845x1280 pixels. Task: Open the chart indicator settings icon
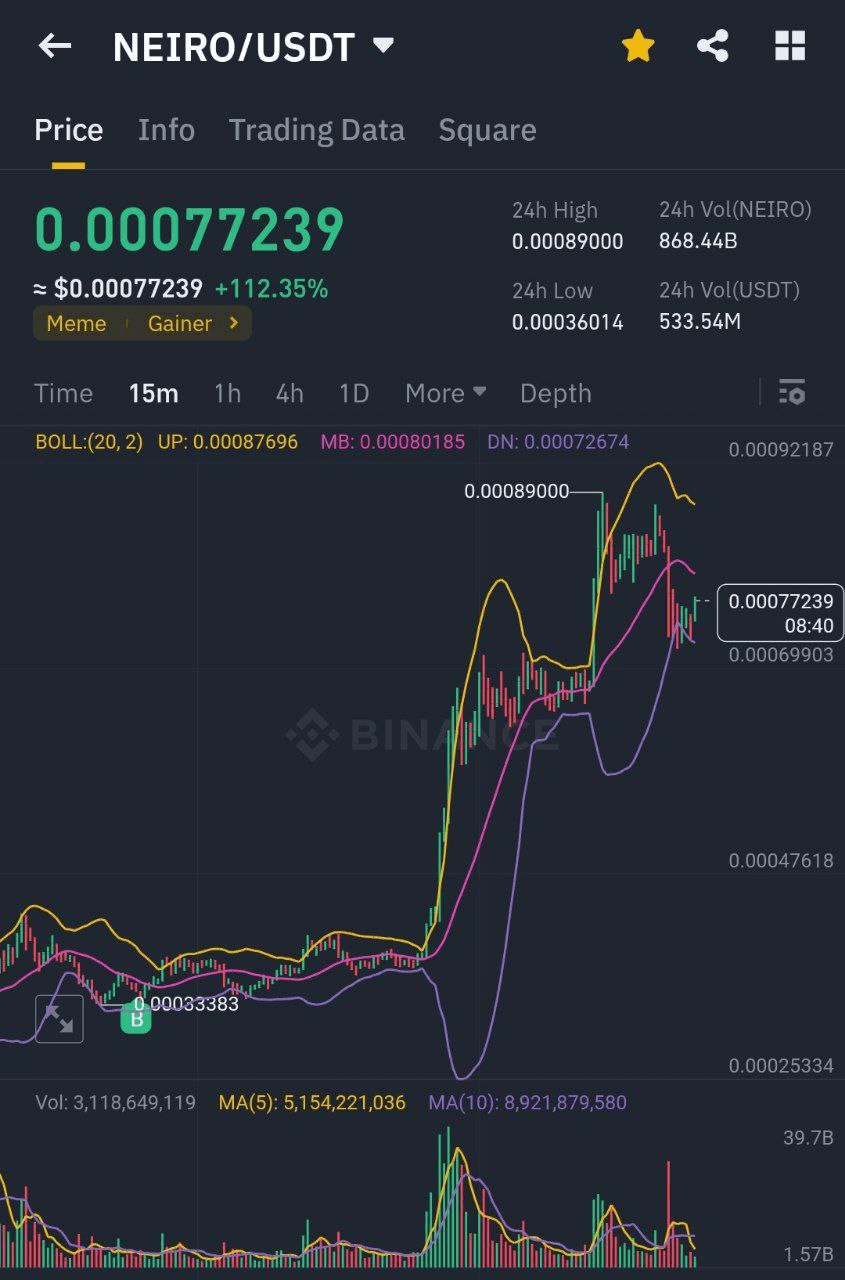tap(791, 392)
